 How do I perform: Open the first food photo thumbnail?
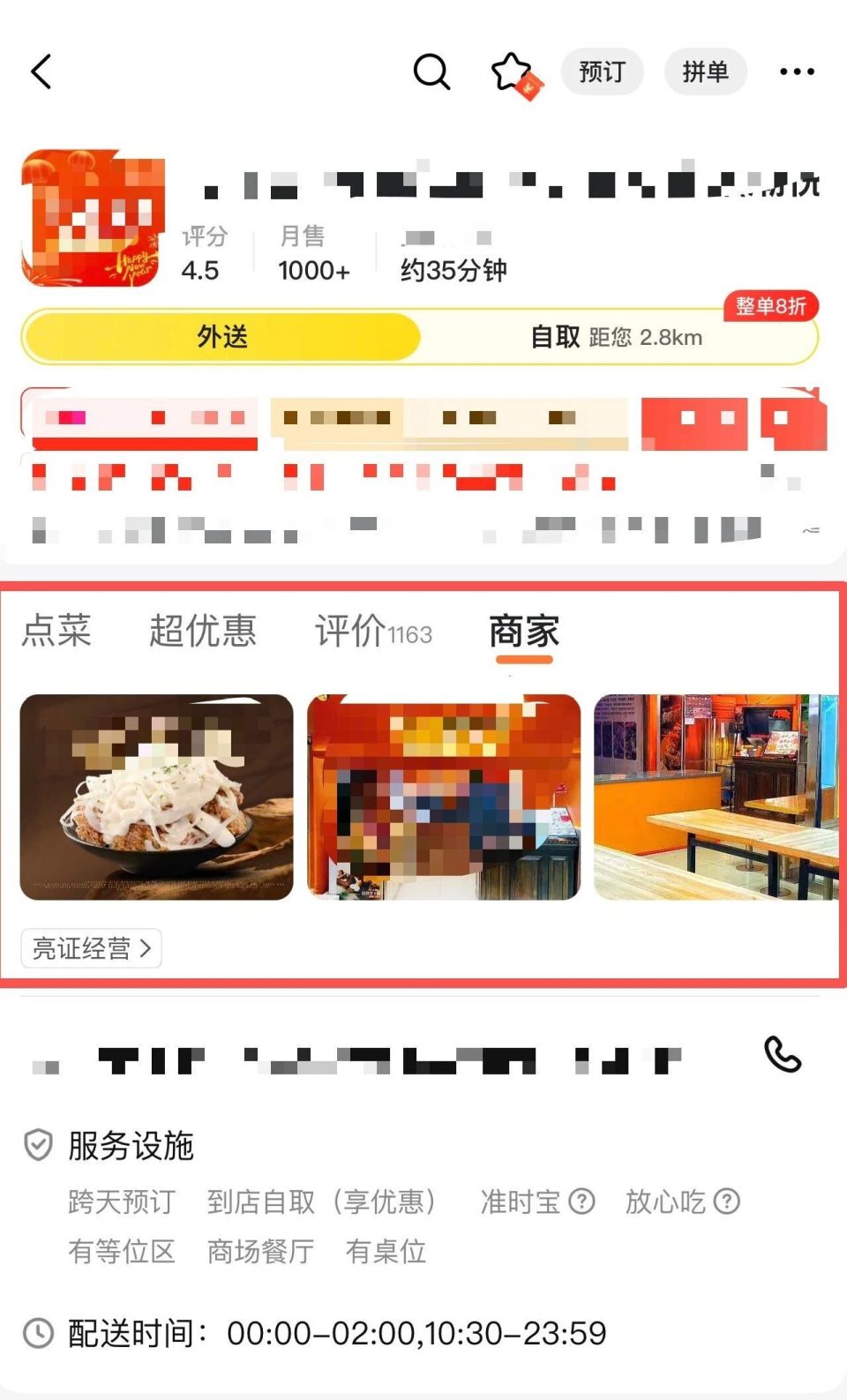157,797
